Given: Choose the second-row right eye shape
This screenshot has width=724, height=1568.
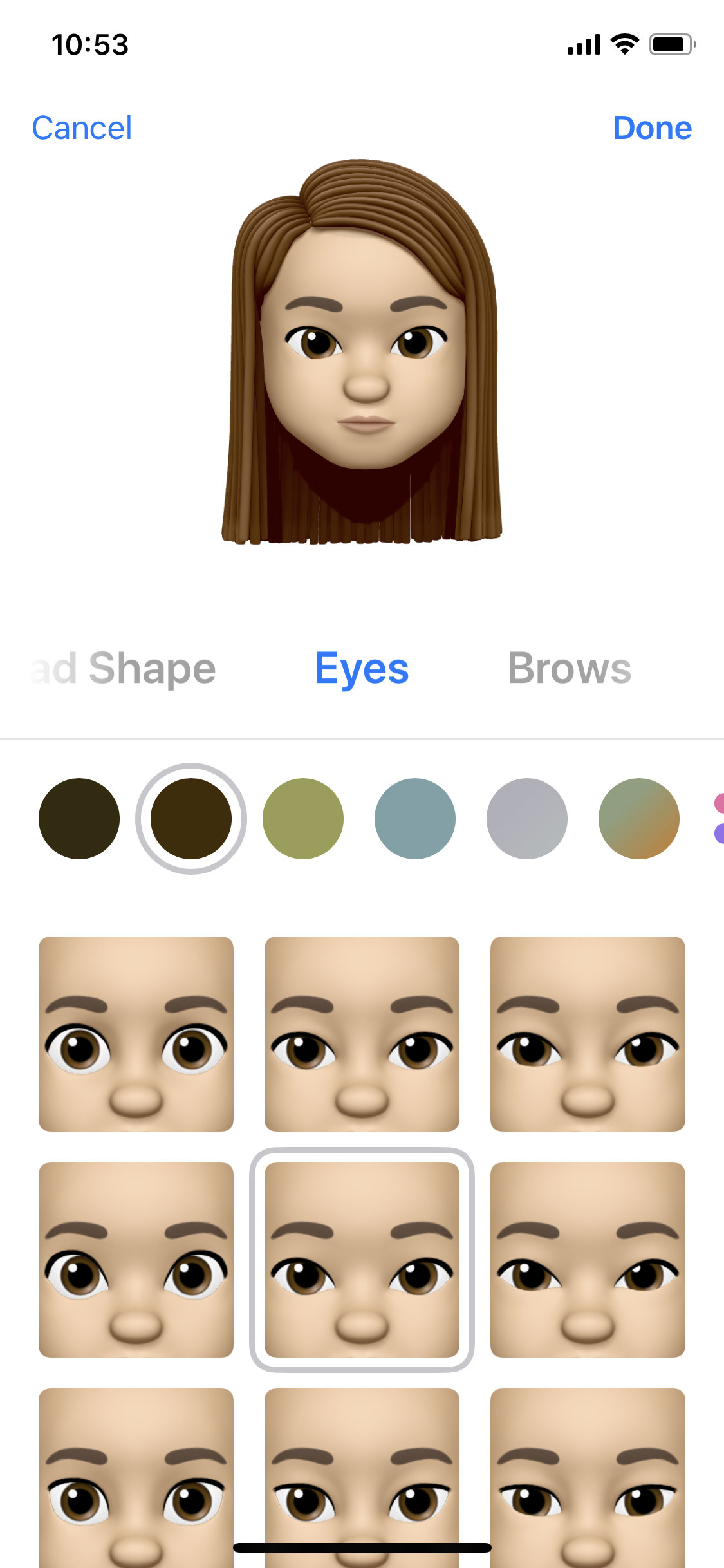Looking at the screenshot, I should 588,1260.
